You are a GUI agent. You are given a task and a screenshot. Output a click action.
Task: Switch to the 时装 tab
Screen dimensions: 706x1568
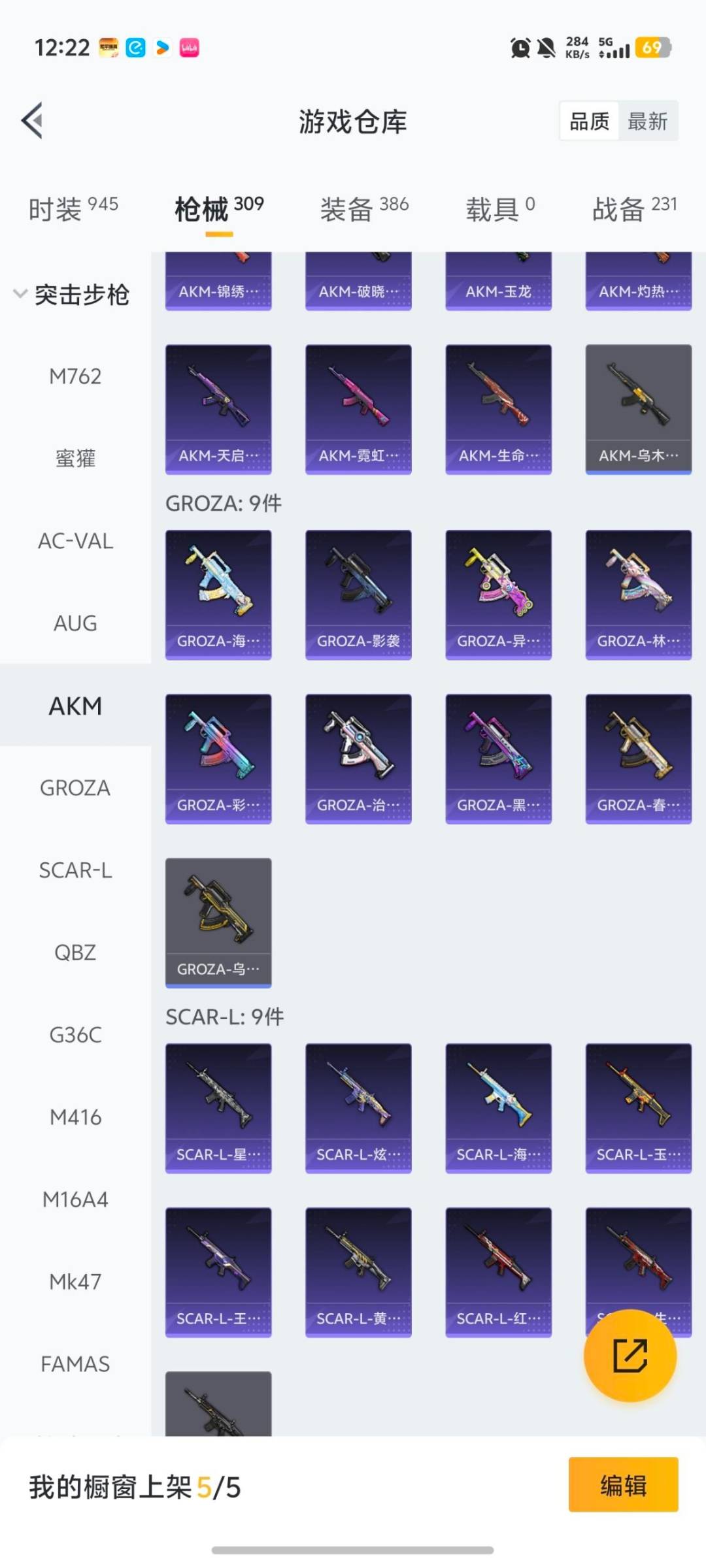click(x=73, y=209)
